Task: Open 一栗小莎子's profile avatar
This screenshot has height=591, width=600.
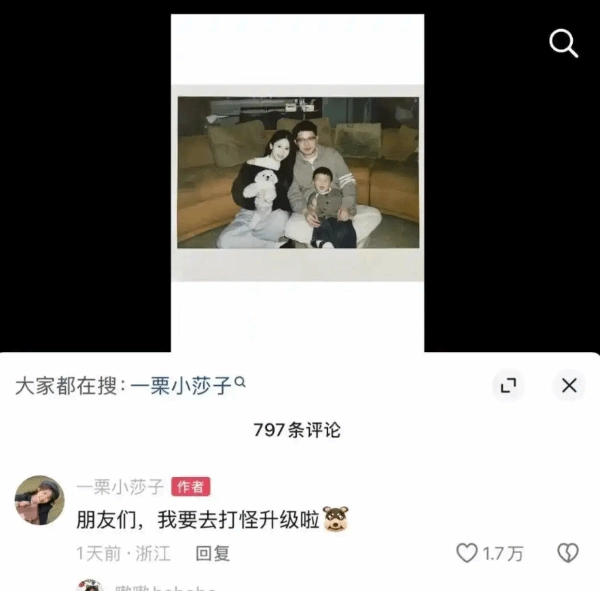Action: [40, 501]
